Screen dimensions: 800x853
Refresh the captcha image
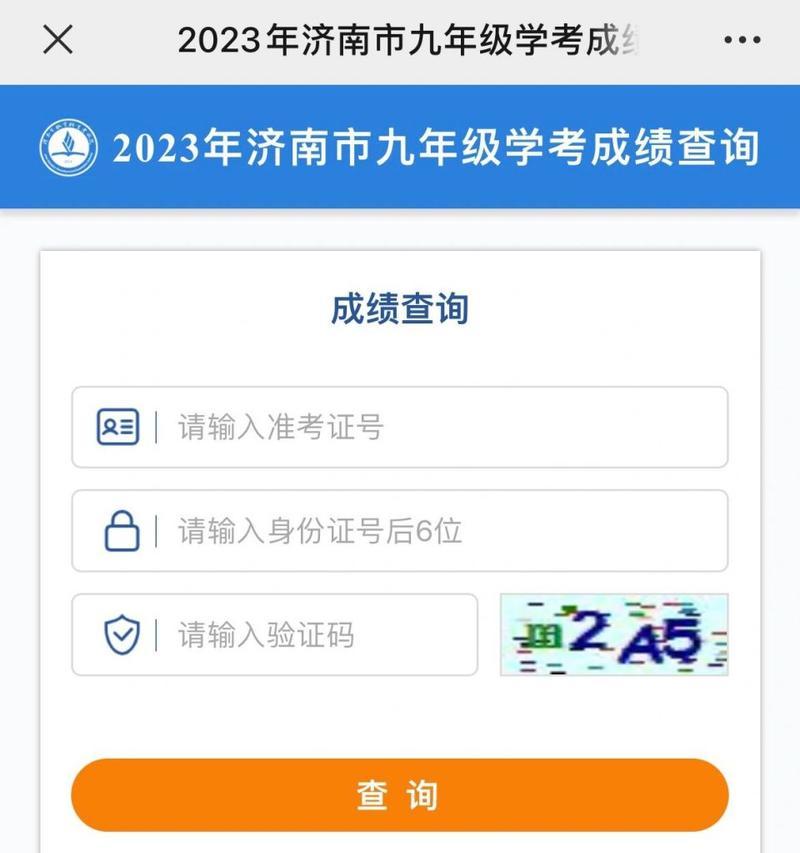tap(614, 635)
